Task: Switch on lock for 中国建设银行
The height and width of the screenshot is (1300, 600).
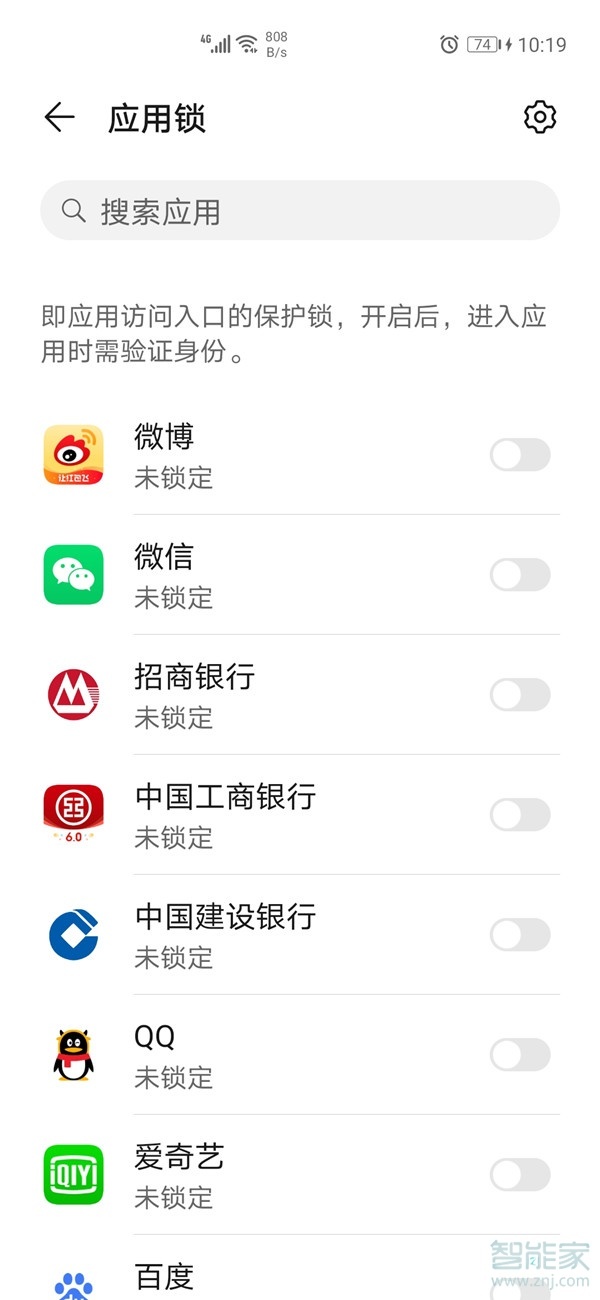Action: pyautogui.click(x=520, y=935)
